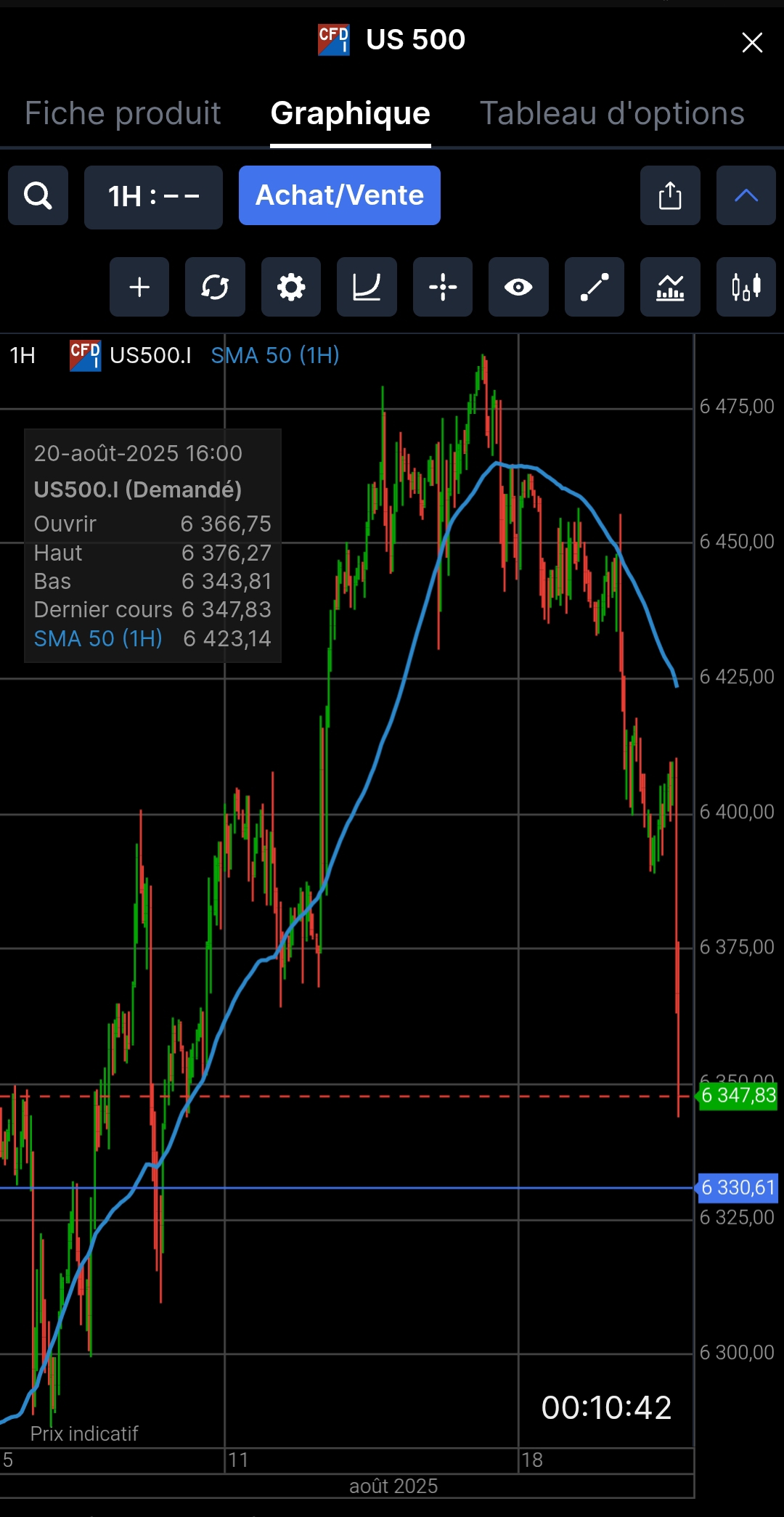Screen dimensions: 784x1517
Task: Change the 1H timeframe selector
Action: click(x=153, y=197)
